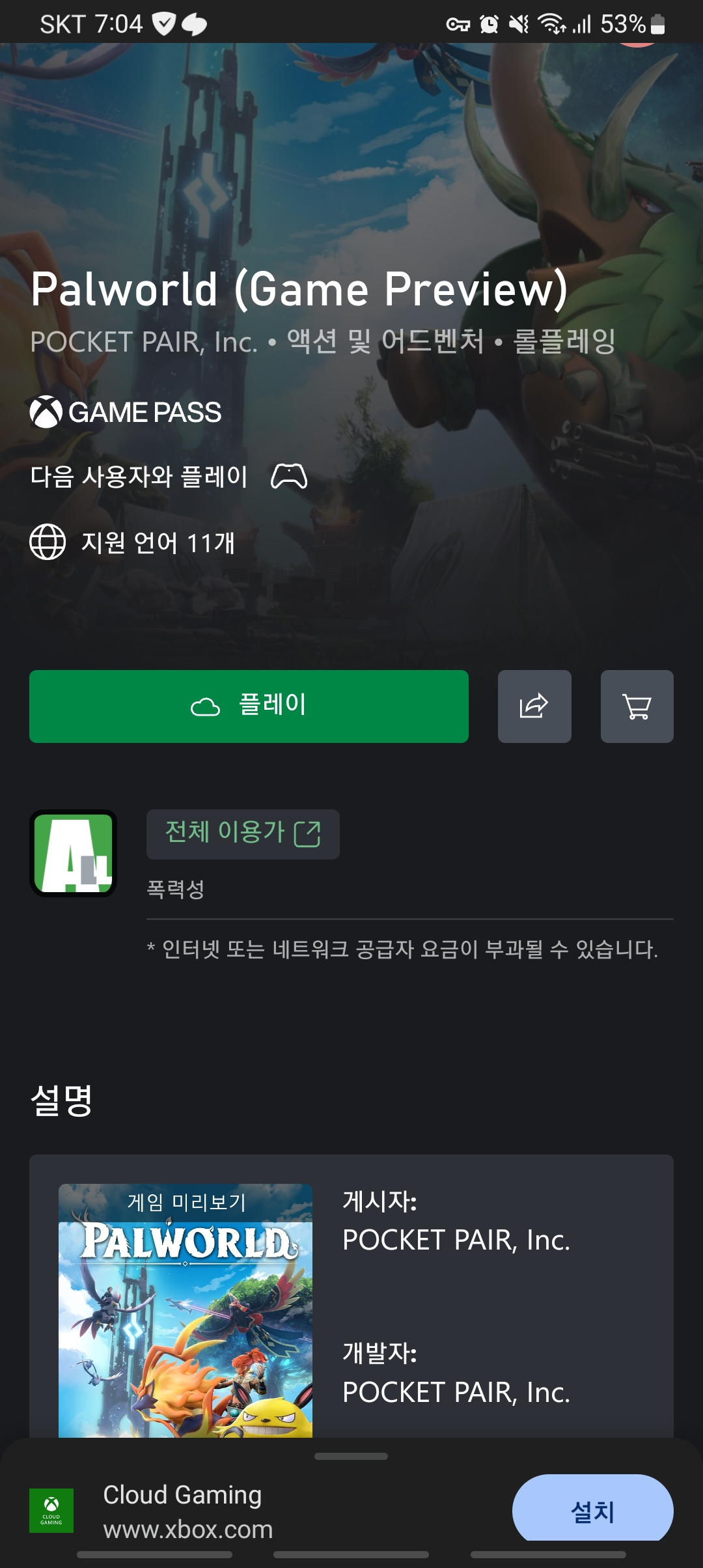Start cloud play with the green 플레이 button
Viewport: 703px width, 1568px height.
[249, 706]
